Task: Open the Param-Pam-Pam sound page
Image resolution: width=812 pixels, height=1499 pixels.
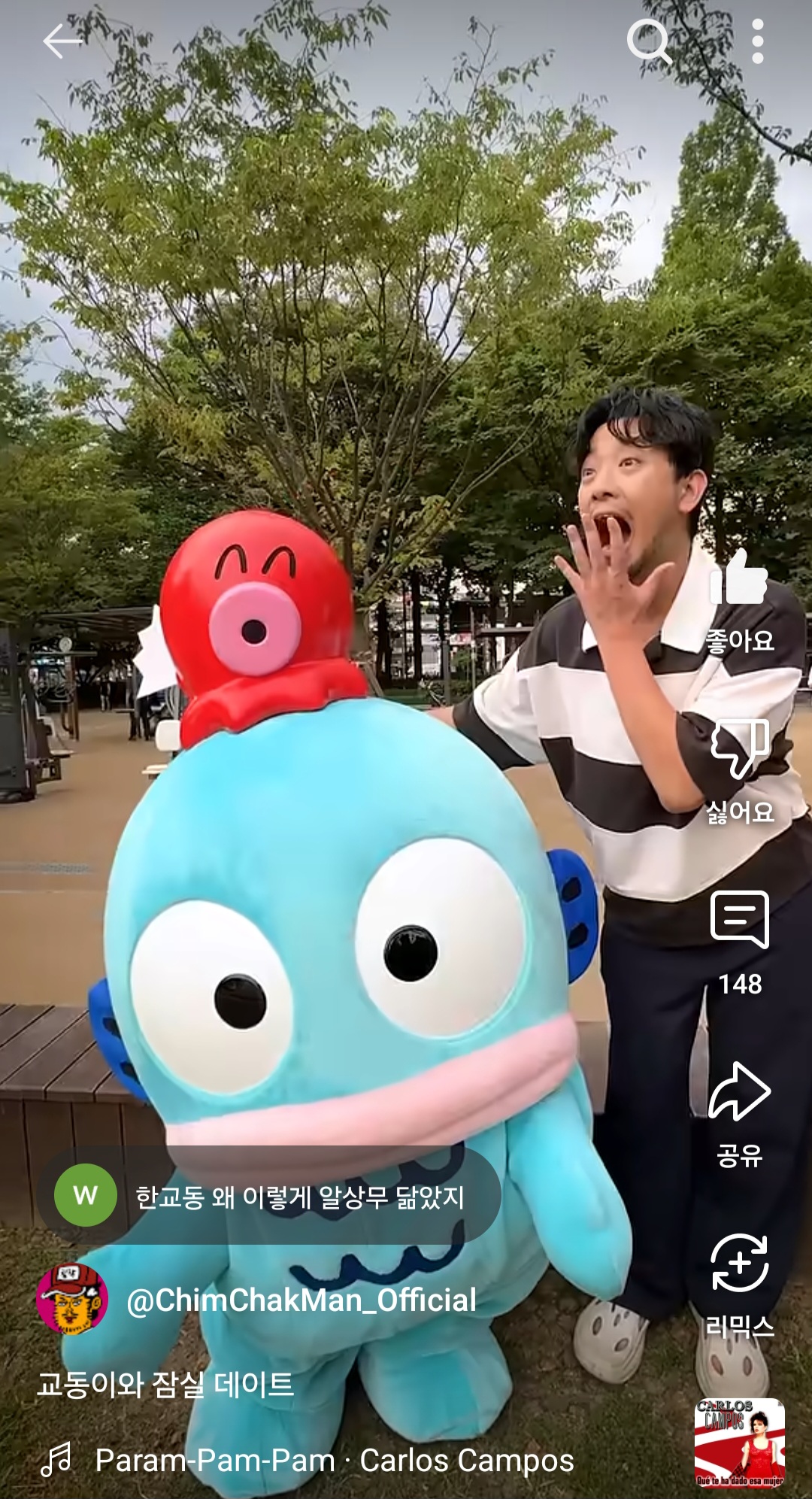Action: (x=334, y=1461)
